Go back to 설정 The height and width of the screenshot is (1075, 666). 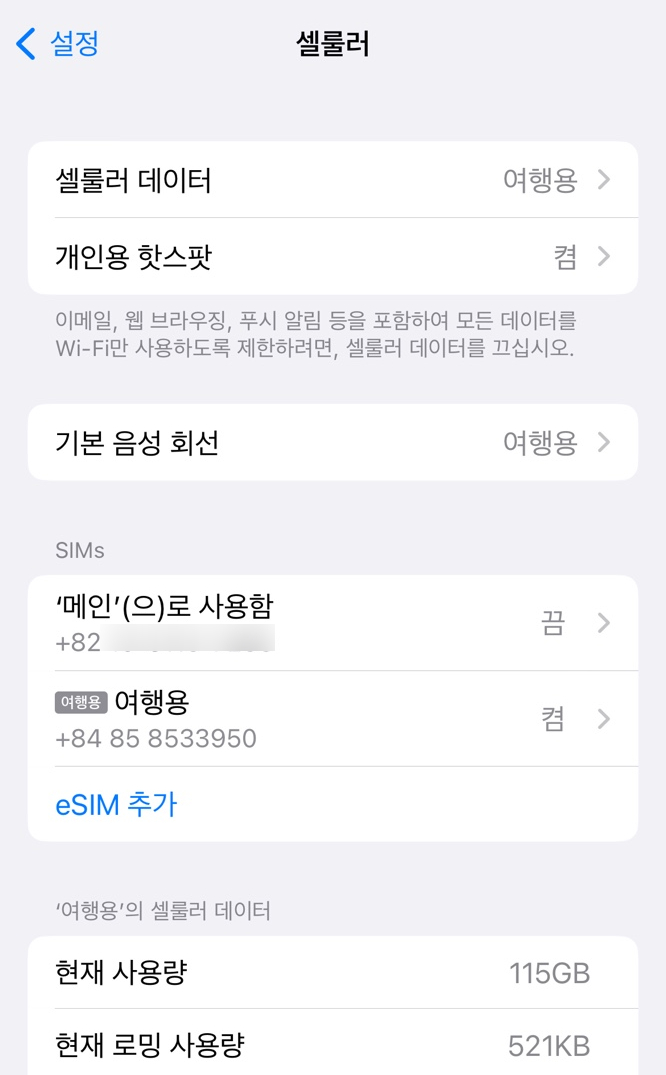click(58, 44)
